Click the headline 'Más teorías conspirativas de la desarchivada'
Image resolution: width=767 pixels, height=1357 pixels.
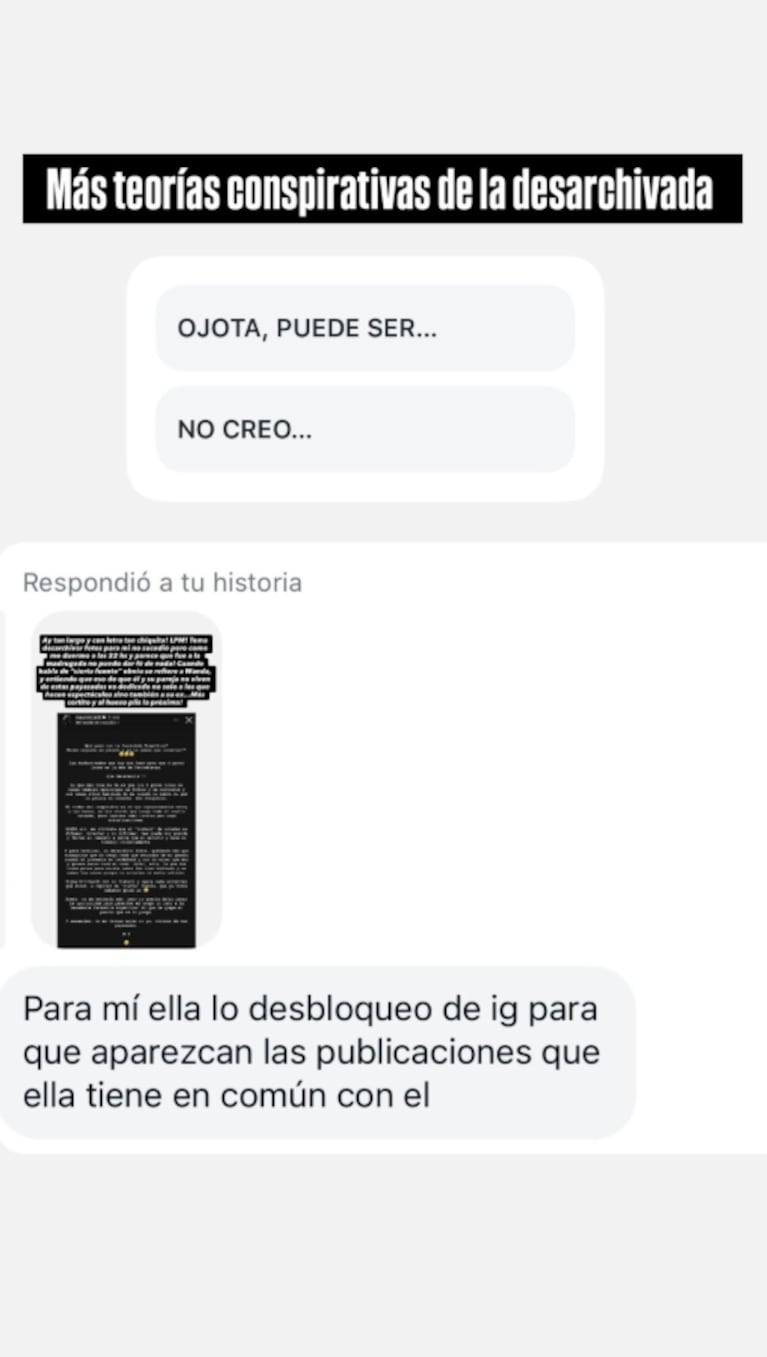tap(383, 188)
